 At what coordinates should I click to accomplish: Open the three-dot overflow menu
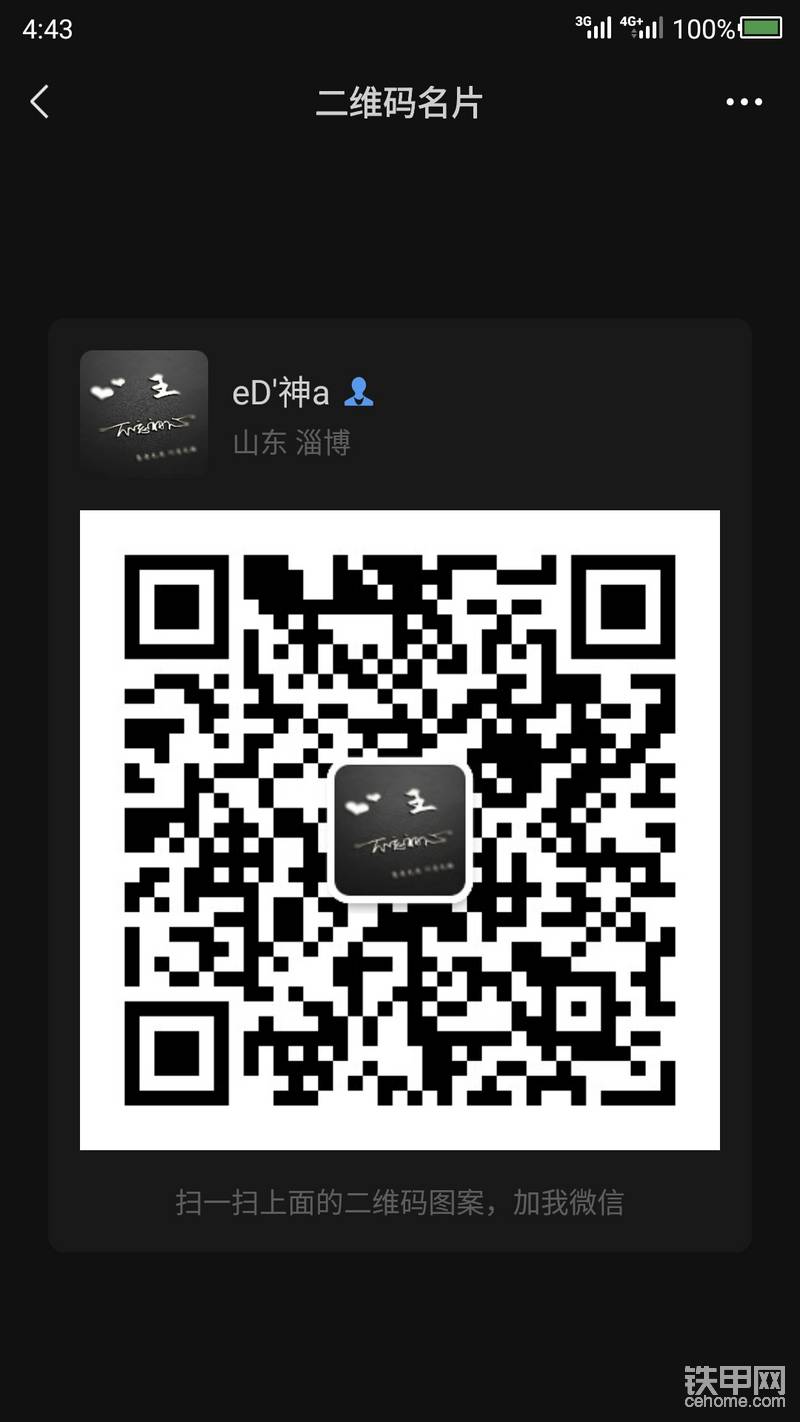point(744,102)
